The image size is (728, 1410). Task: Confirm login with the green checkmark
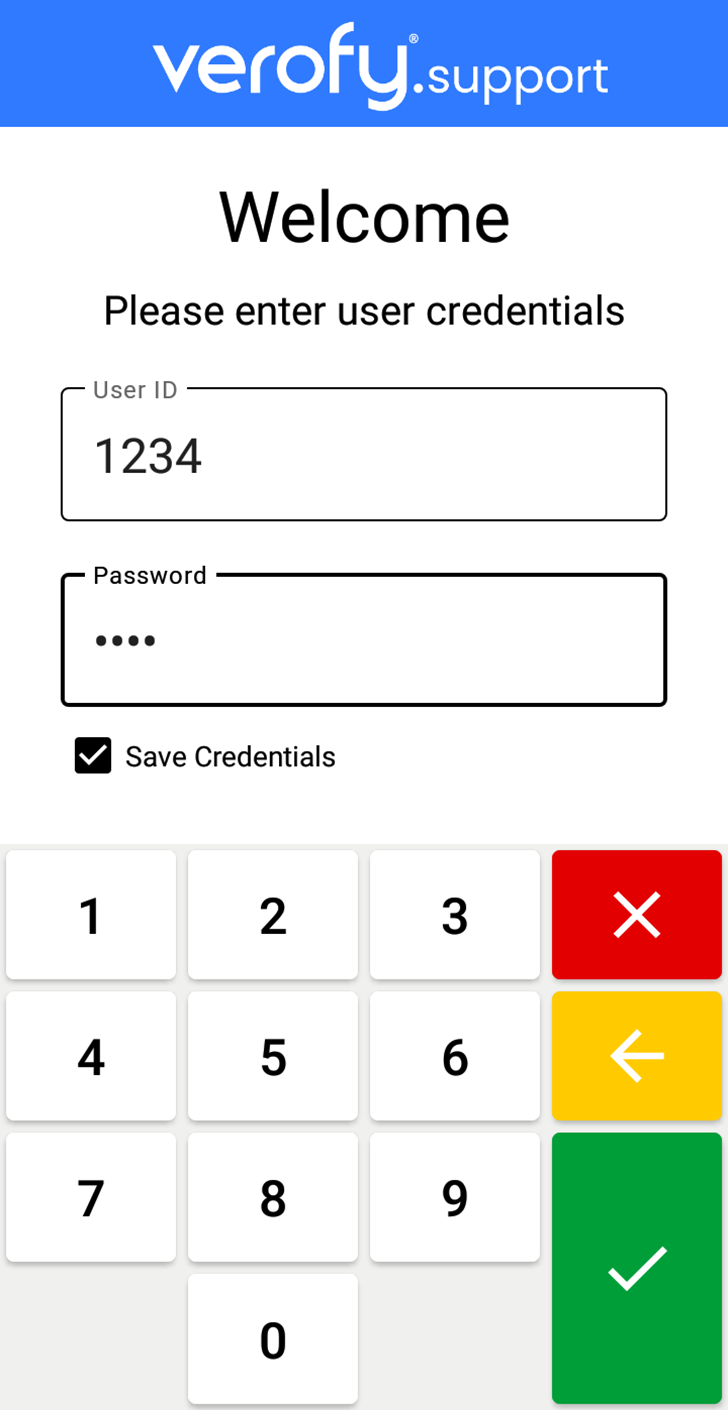click(637, 1268)
